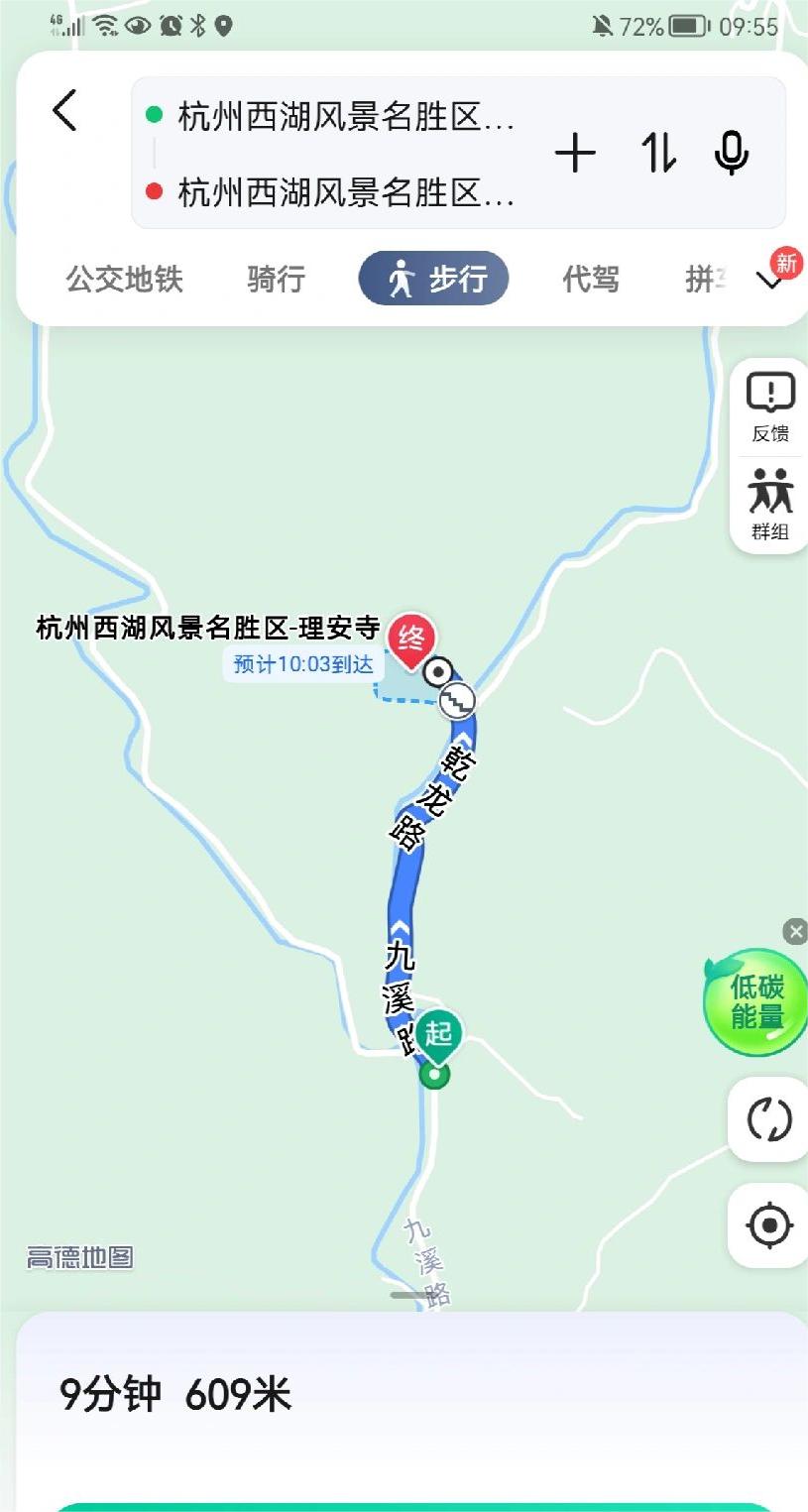
Task: Tap the 起 start marker on the map
Action: point(438,1035)
